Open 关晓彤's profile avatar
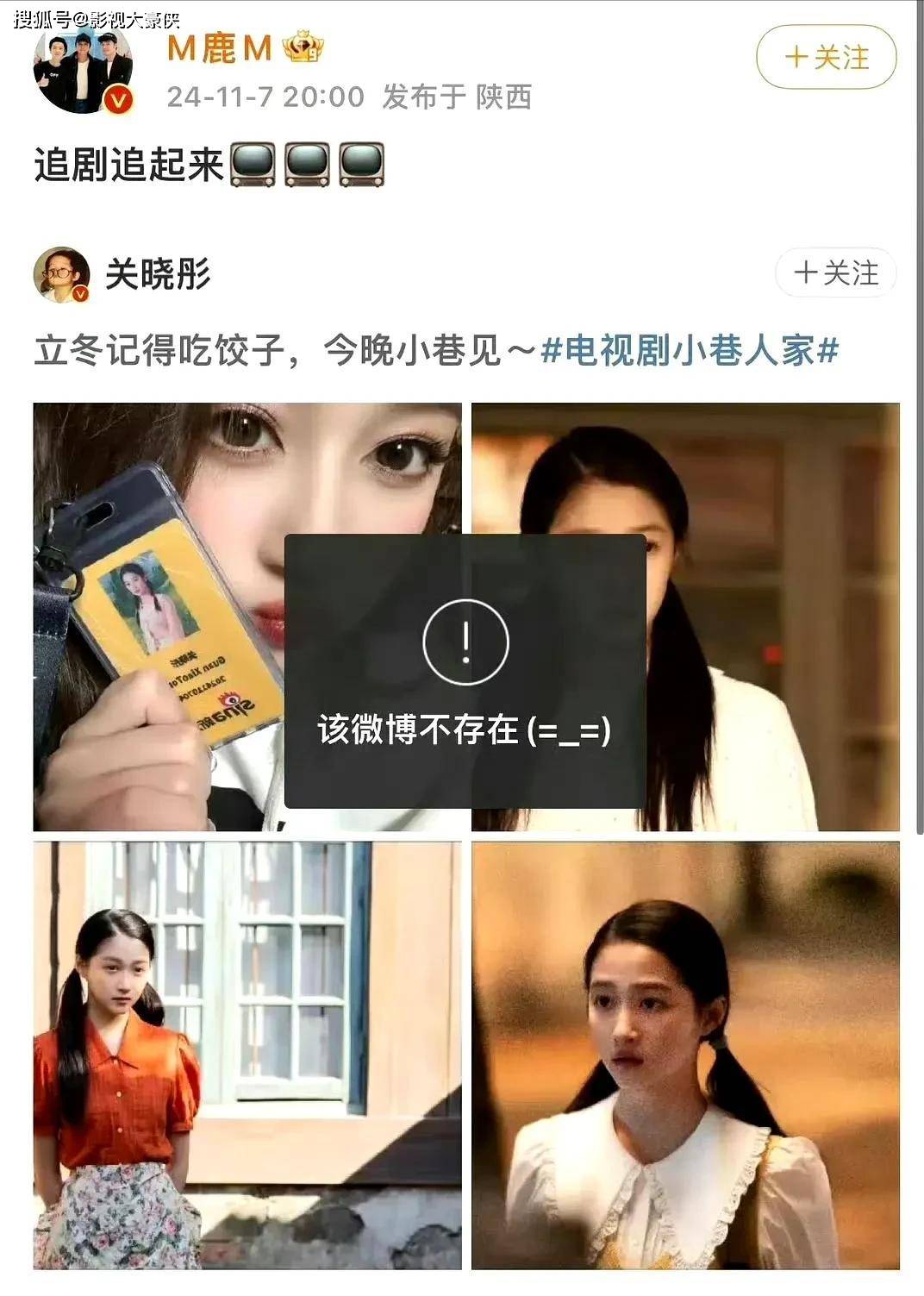The height and width of the screenshot is (1296, 924). 61,274
